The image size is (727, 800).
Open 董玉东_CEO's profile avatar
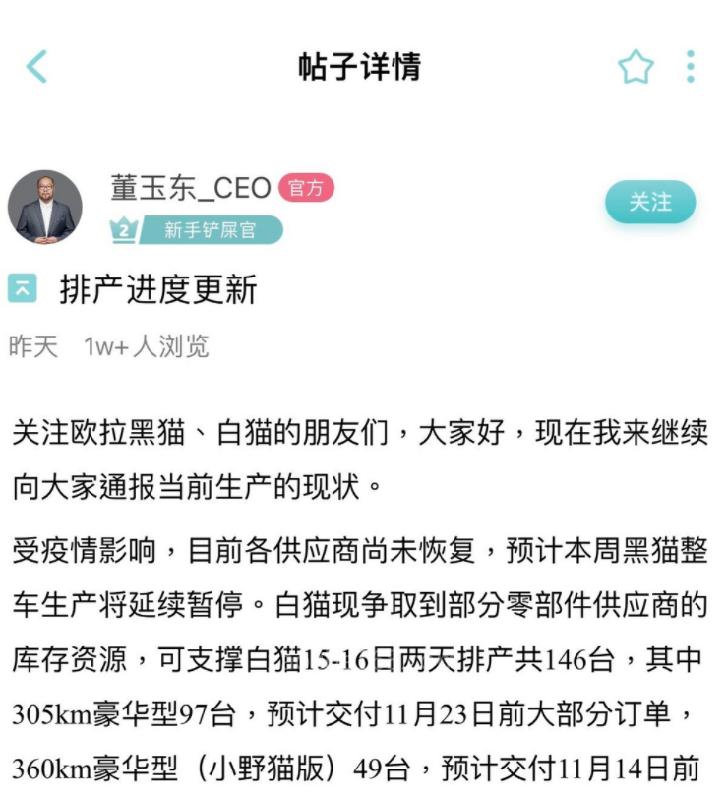[x=46, y=207]
